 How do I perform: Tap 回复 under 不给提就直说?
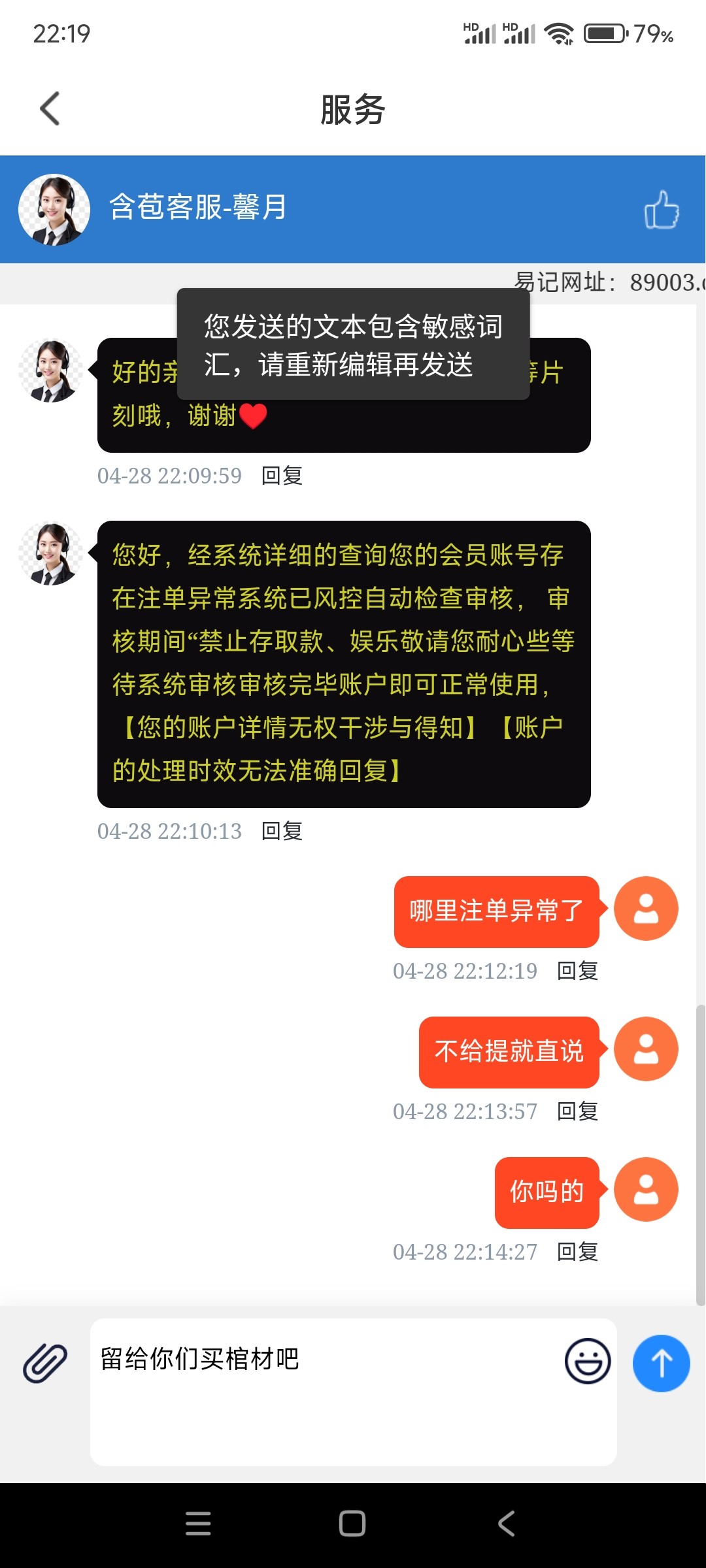pos(577,1111)
